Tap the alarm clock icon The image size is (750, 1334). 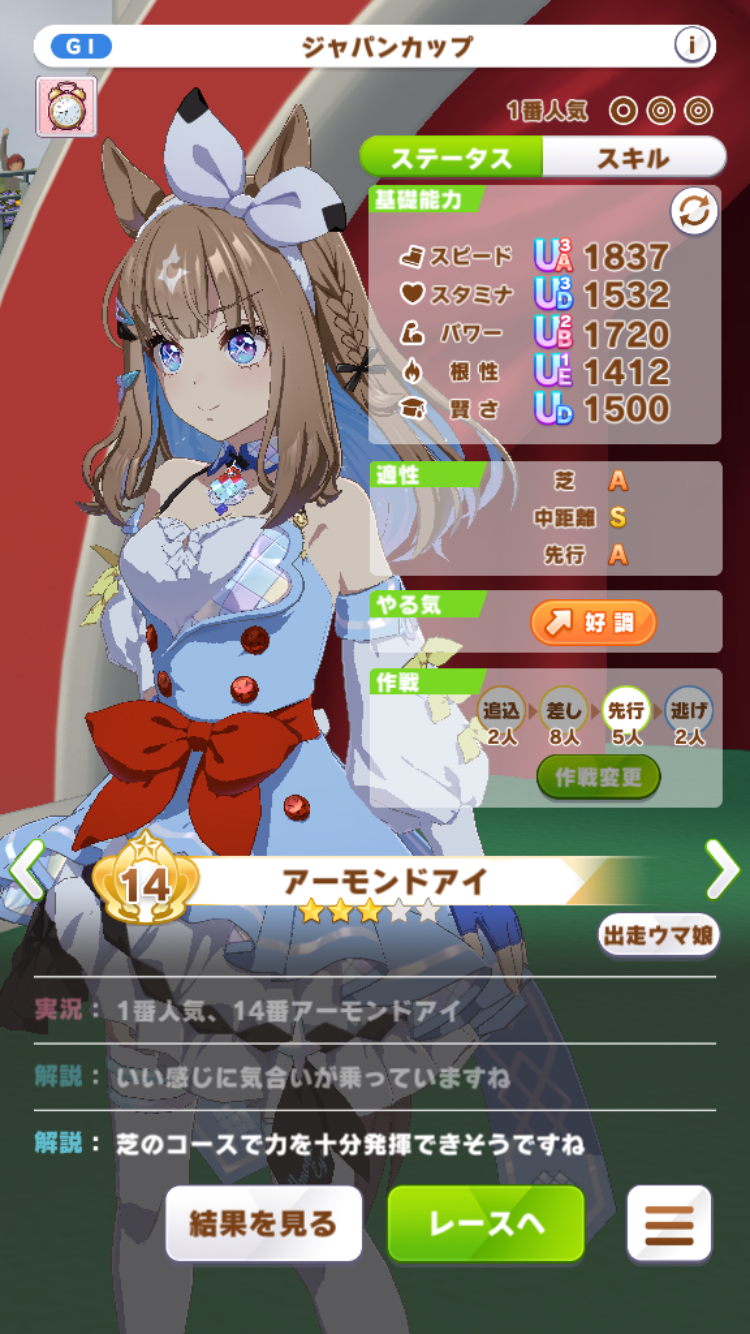click(66, 107)
